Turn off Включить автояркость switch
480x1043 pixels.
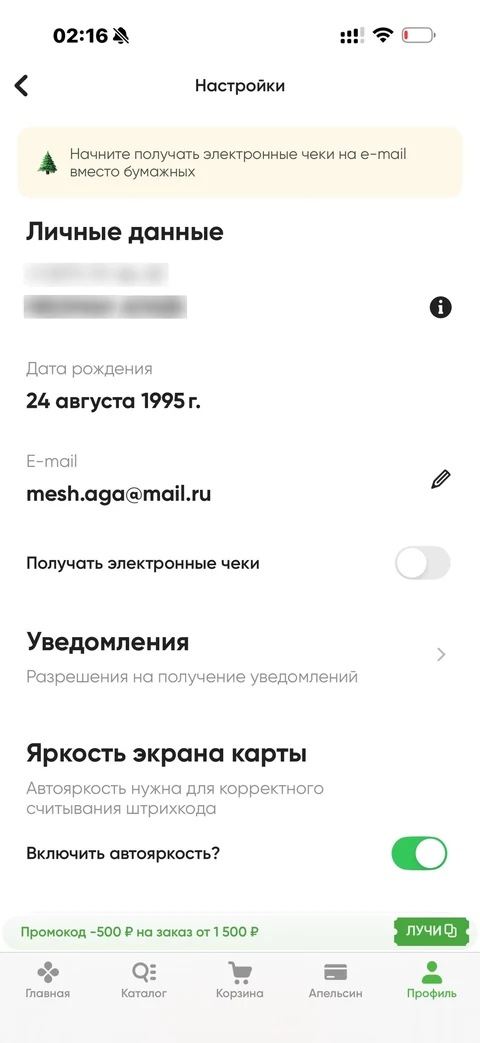420,853
